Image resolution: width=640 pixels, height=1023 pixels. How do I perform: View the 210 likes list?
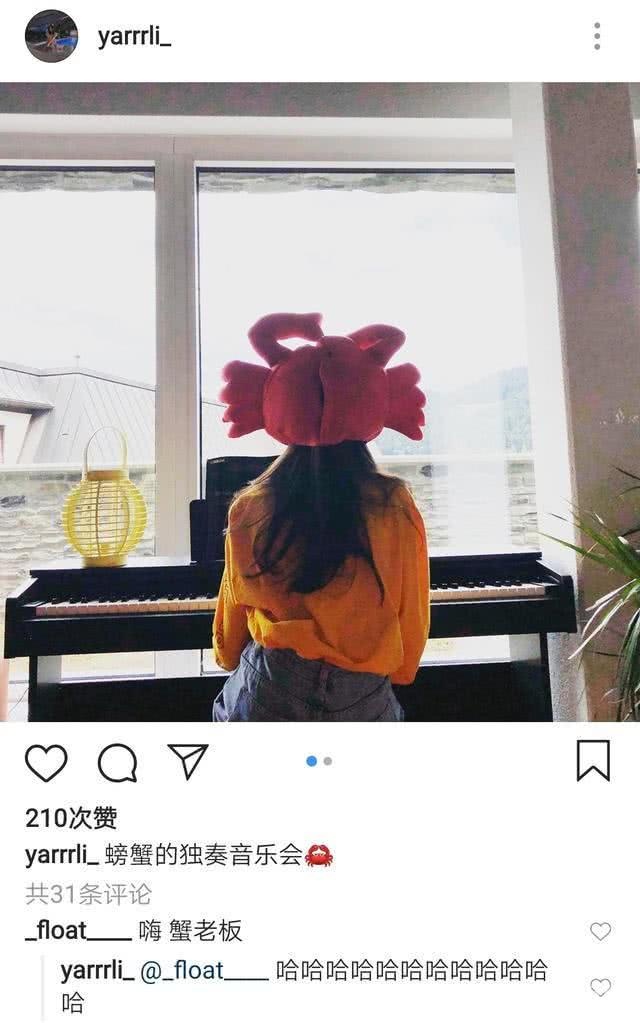tap(71, 818)
